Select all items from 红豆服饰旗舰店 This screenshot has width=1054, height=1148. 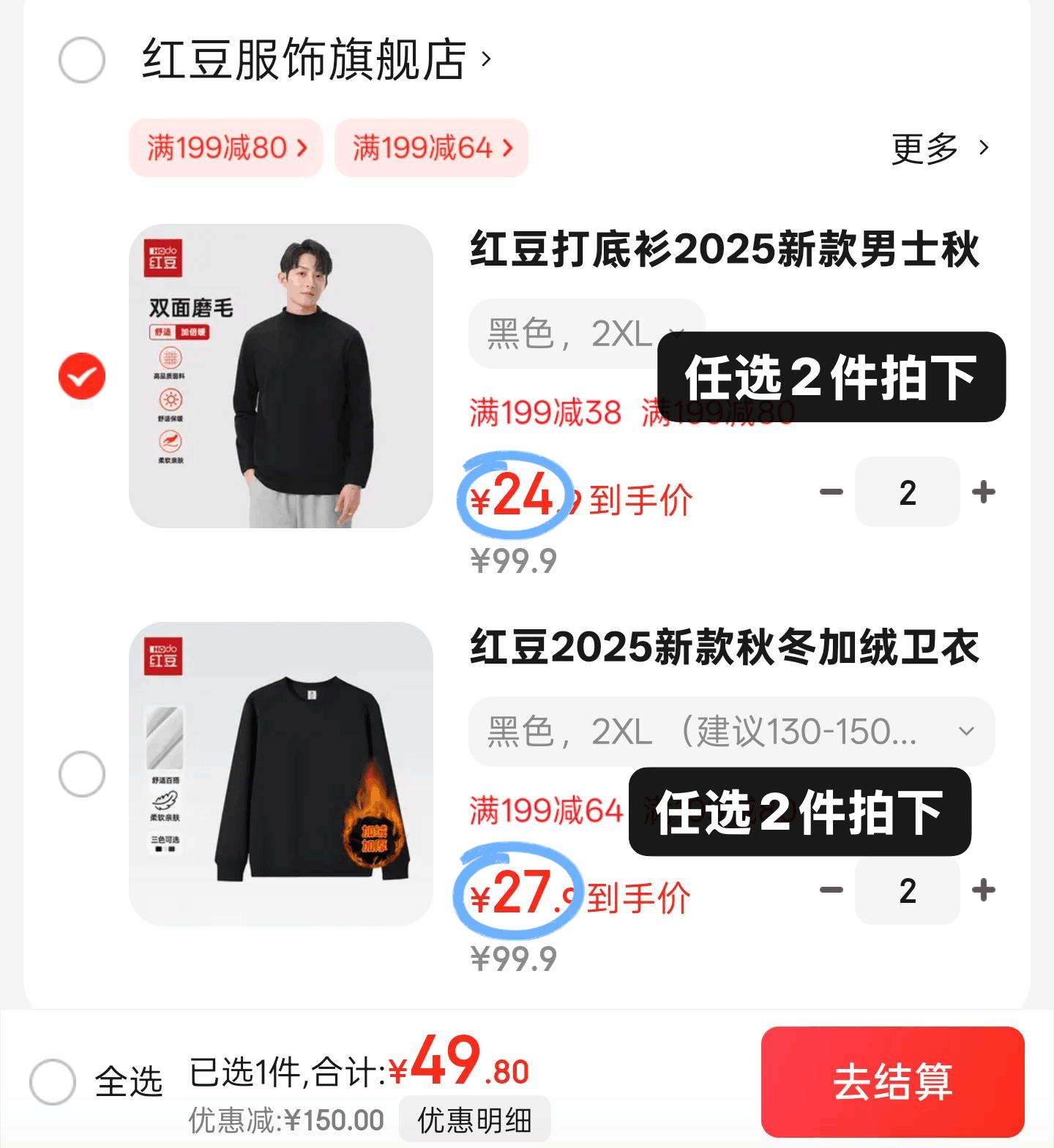[x=81, y=60]
